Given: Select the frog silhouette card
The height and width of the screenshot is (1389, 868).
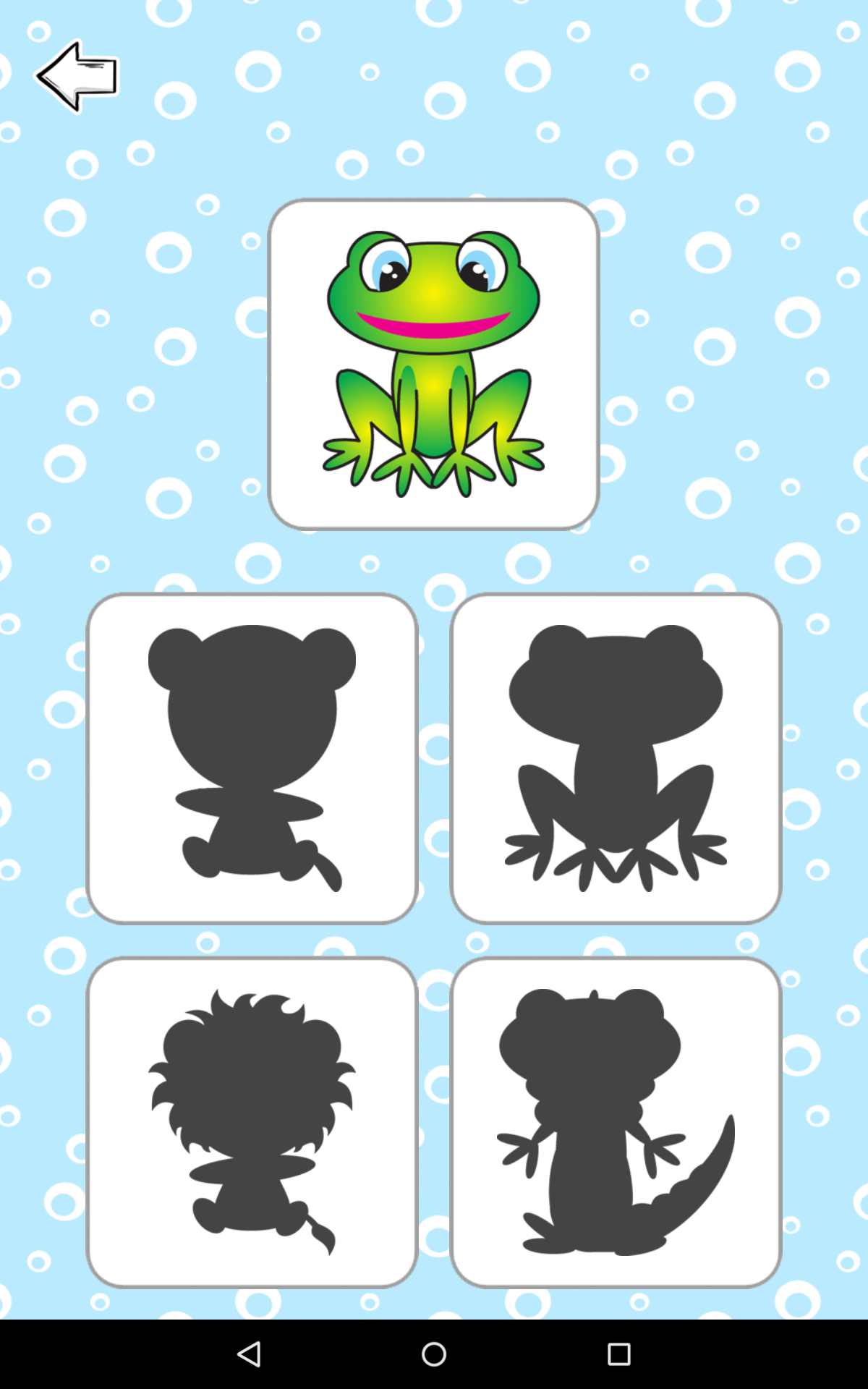Looking at the screenshot, I should pos(616,758).
